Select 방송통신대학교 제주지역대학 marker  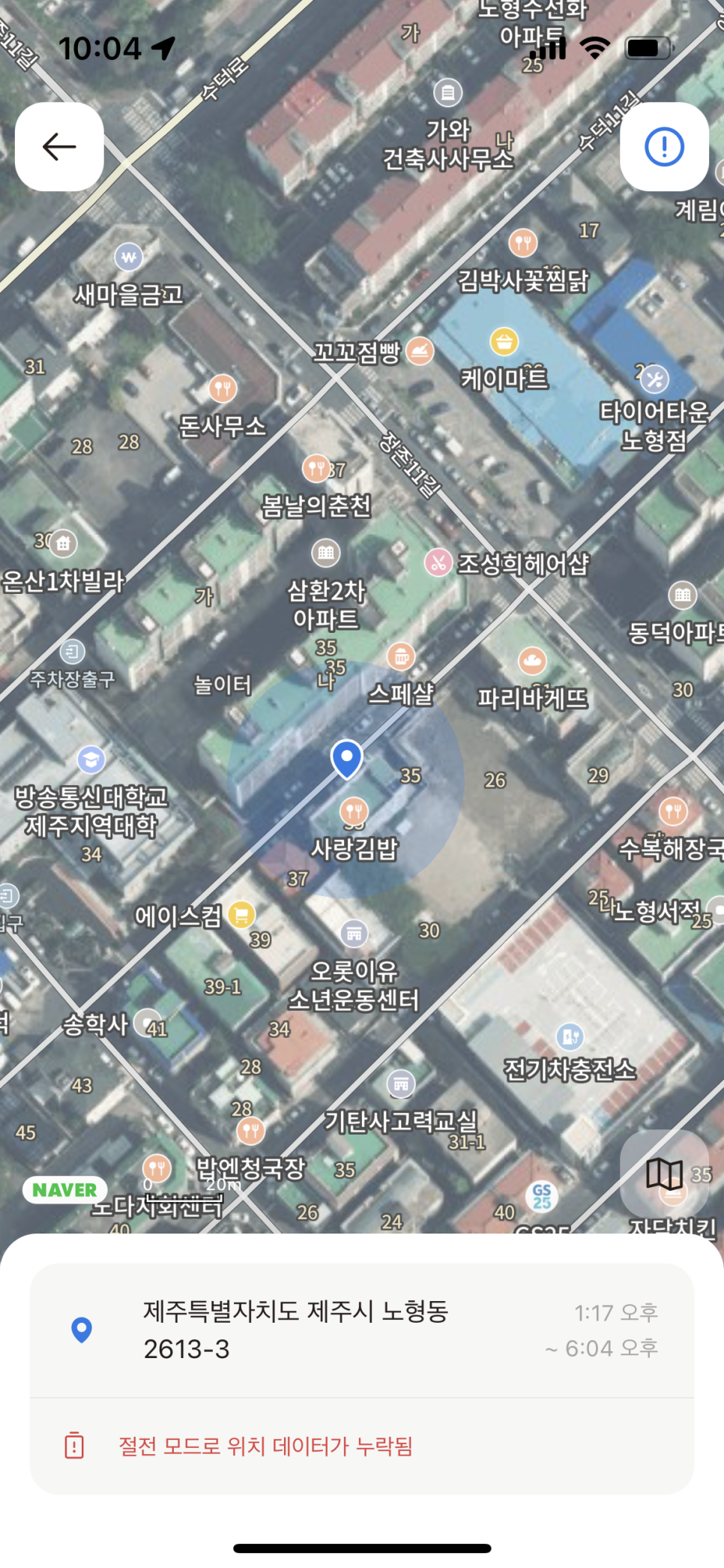click(91, 760)
